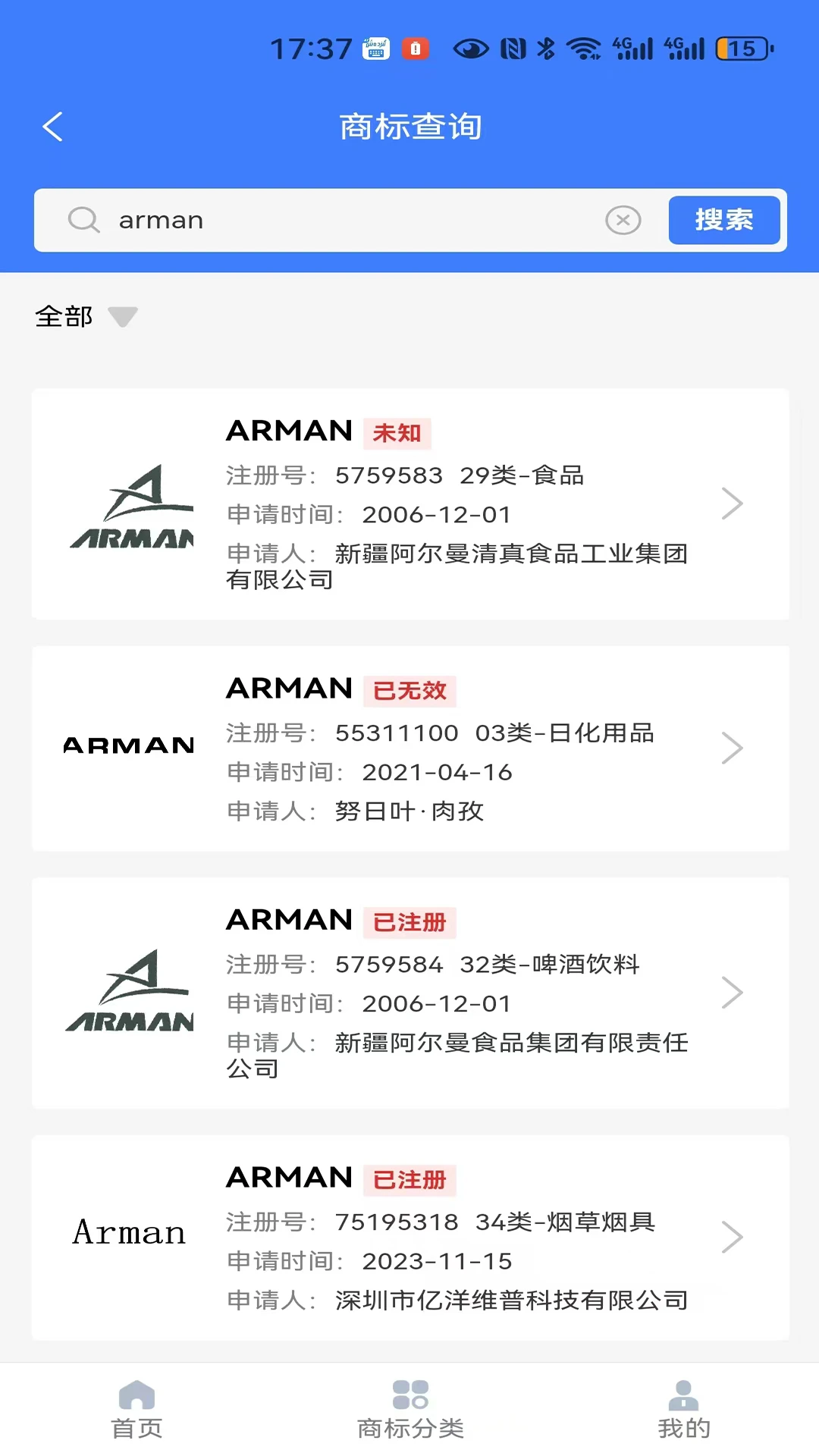Tap the ARMAN logo thumbnail for registration 5759583
Viewport: 819px width, 1456px height.
click(x=133, y=504)
